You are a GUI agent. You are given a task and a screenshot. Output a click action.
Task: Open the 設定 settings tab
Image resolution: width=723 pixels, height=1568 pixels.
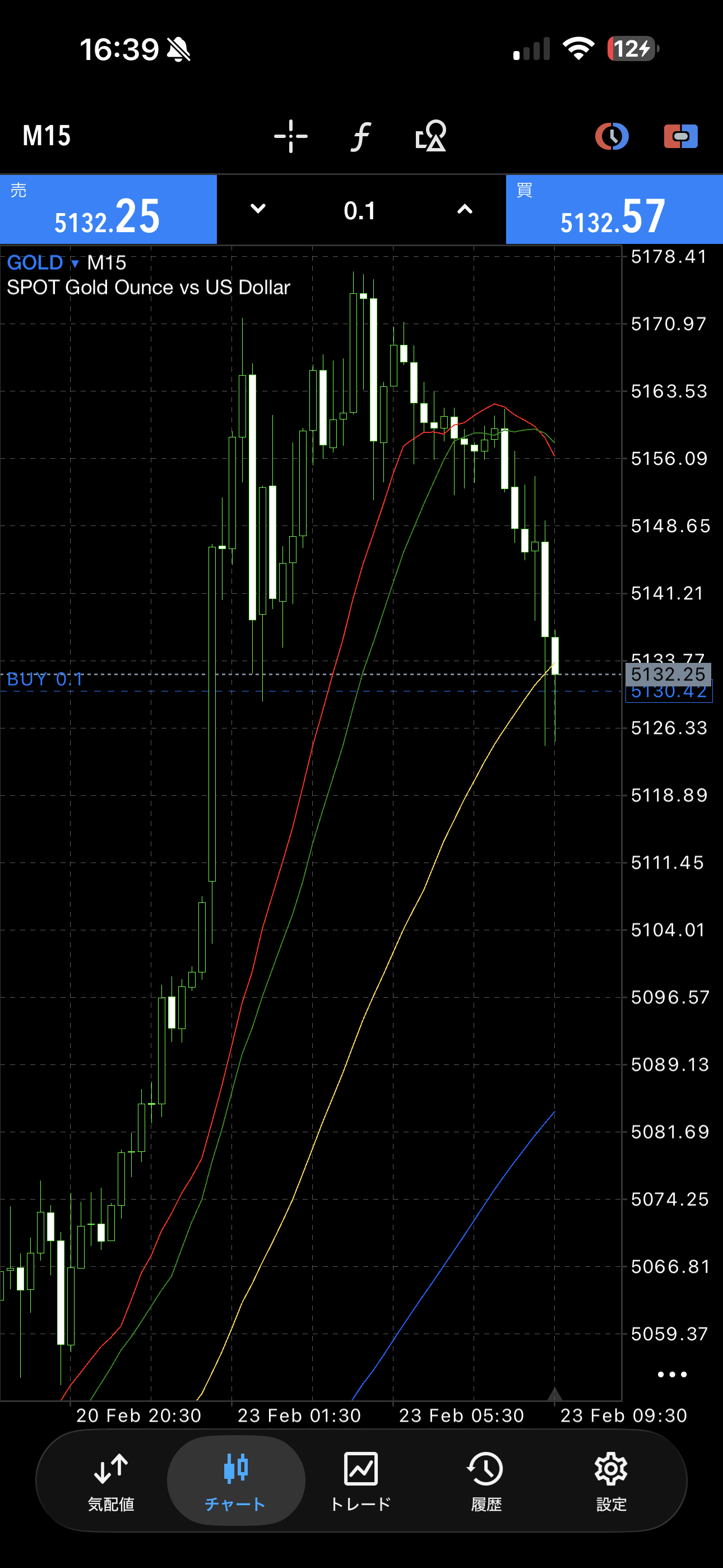611,1481
